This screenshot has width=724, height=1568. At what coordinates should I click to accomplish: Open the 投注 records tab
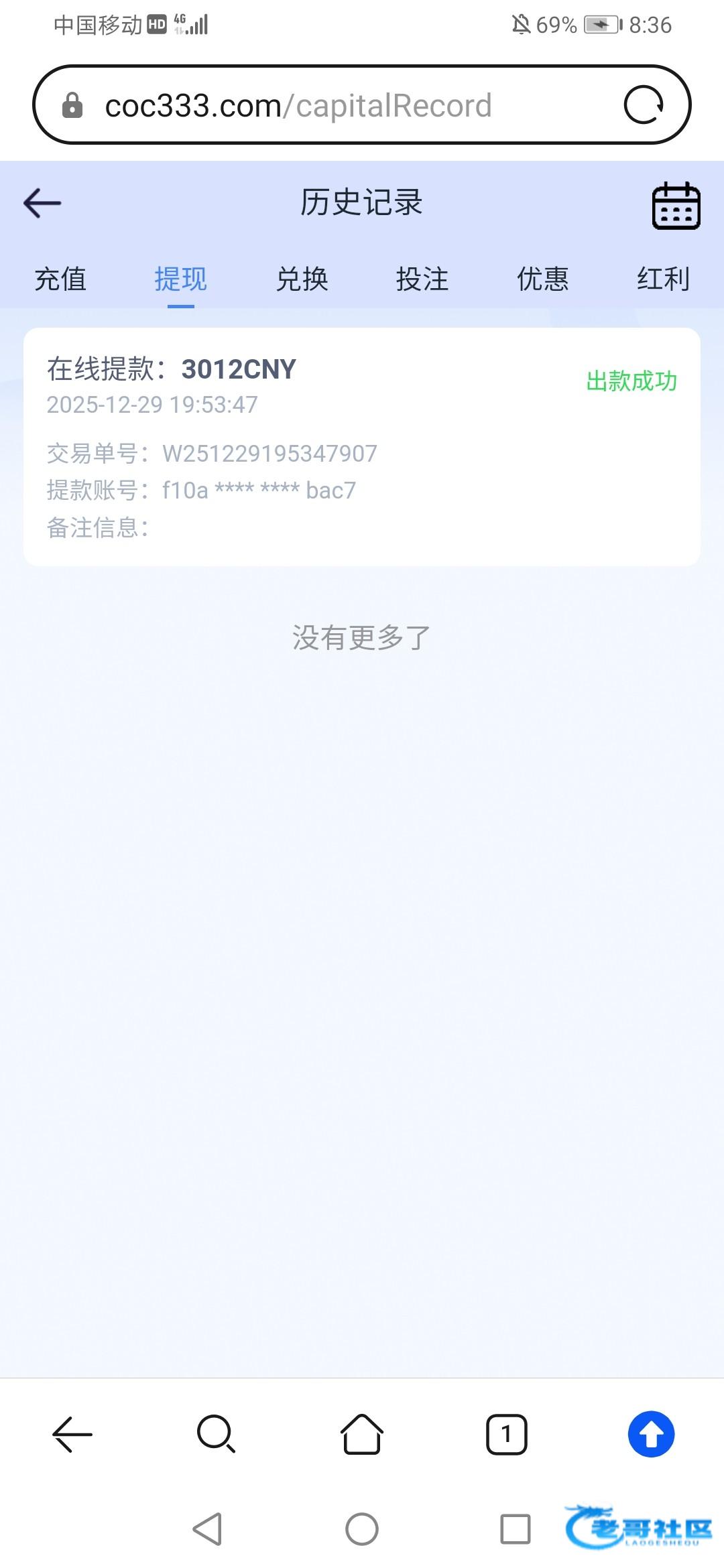[x=422, y=279]
